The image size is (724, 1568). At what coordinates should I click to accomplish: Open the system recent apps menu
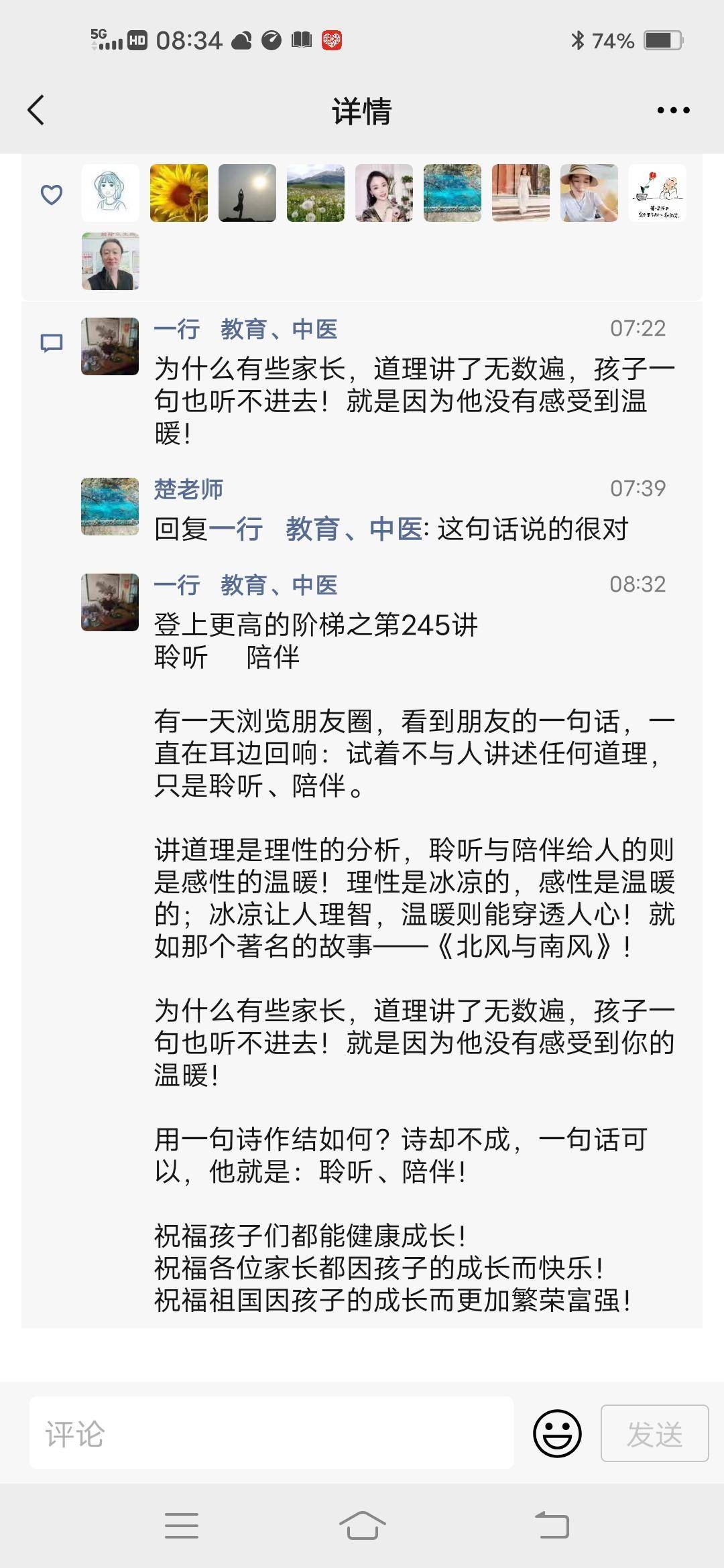(182, 1526)
